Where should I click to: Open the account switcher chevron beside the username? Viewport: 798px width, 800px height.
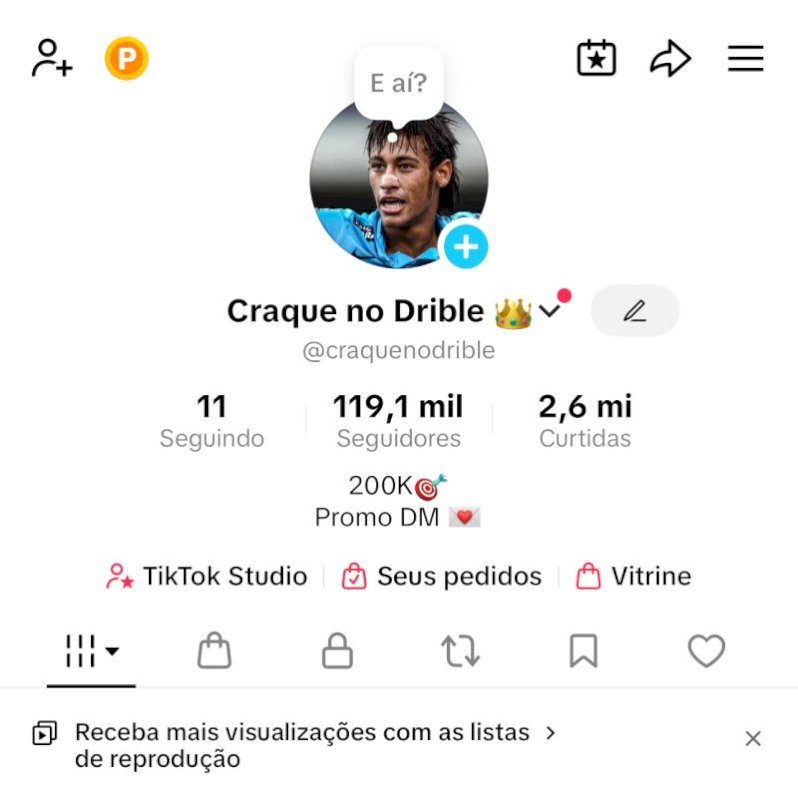coord(549,311)
